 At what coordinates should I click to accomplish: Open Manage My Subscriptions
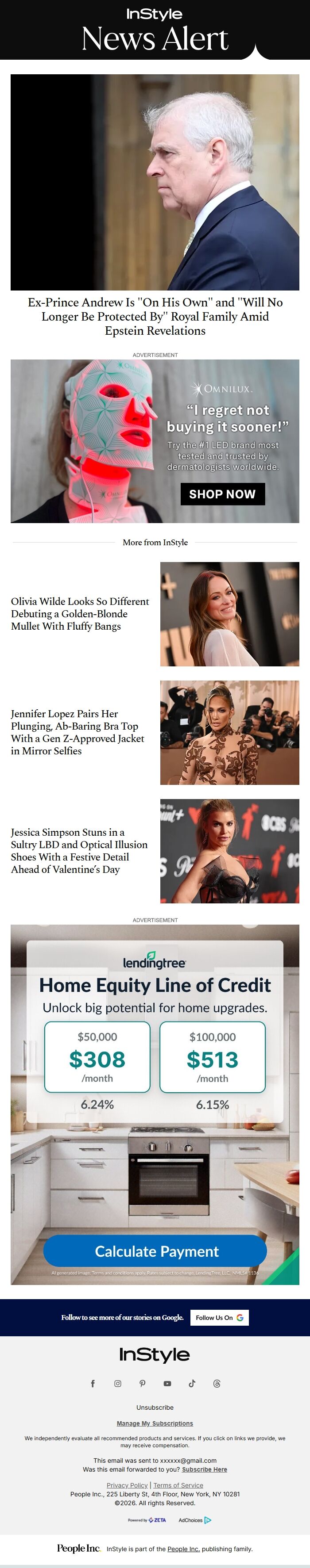pyautogui.click(x=155, y=1423)
